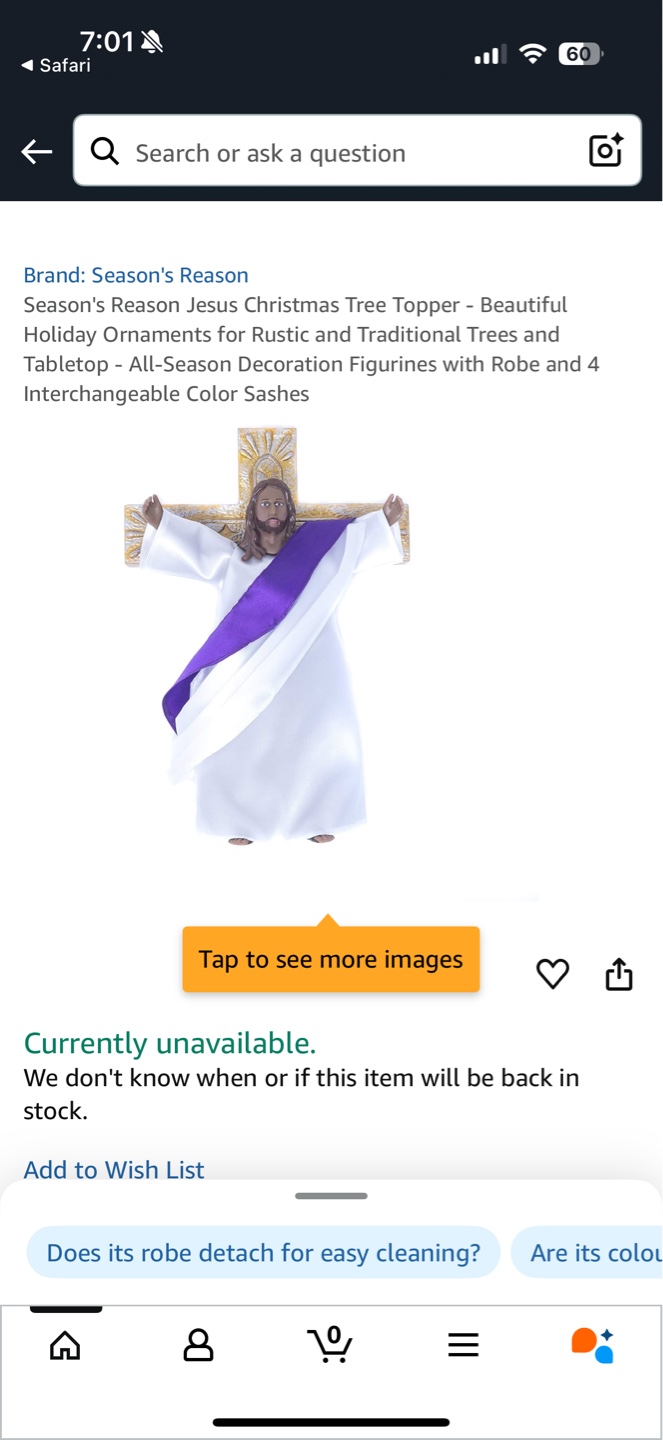Open the Rufus AI assistant tab
This screenshot has height=1440, width=663.
[x=593, y=1345]
